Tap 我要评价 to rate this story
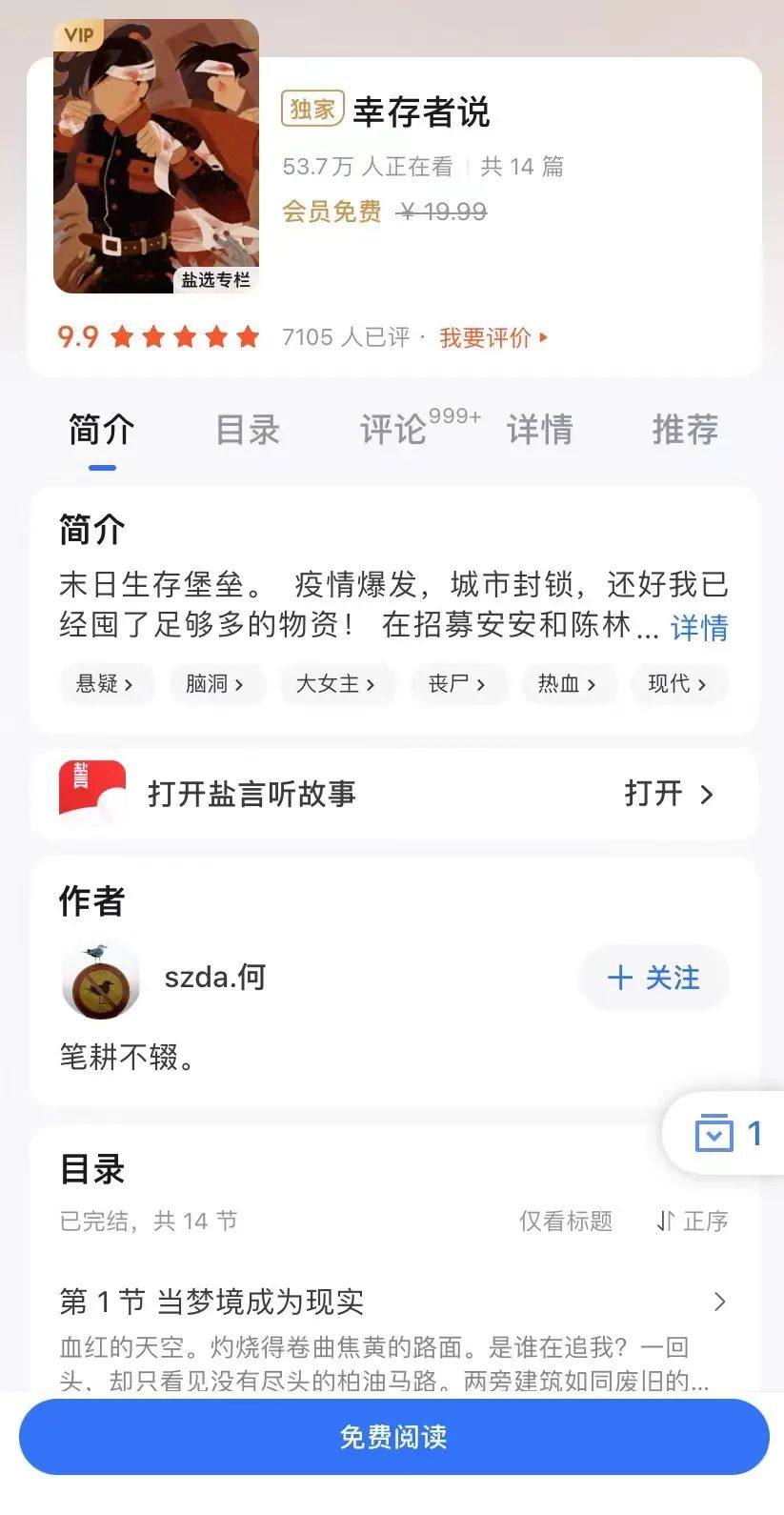 [493, 337]
